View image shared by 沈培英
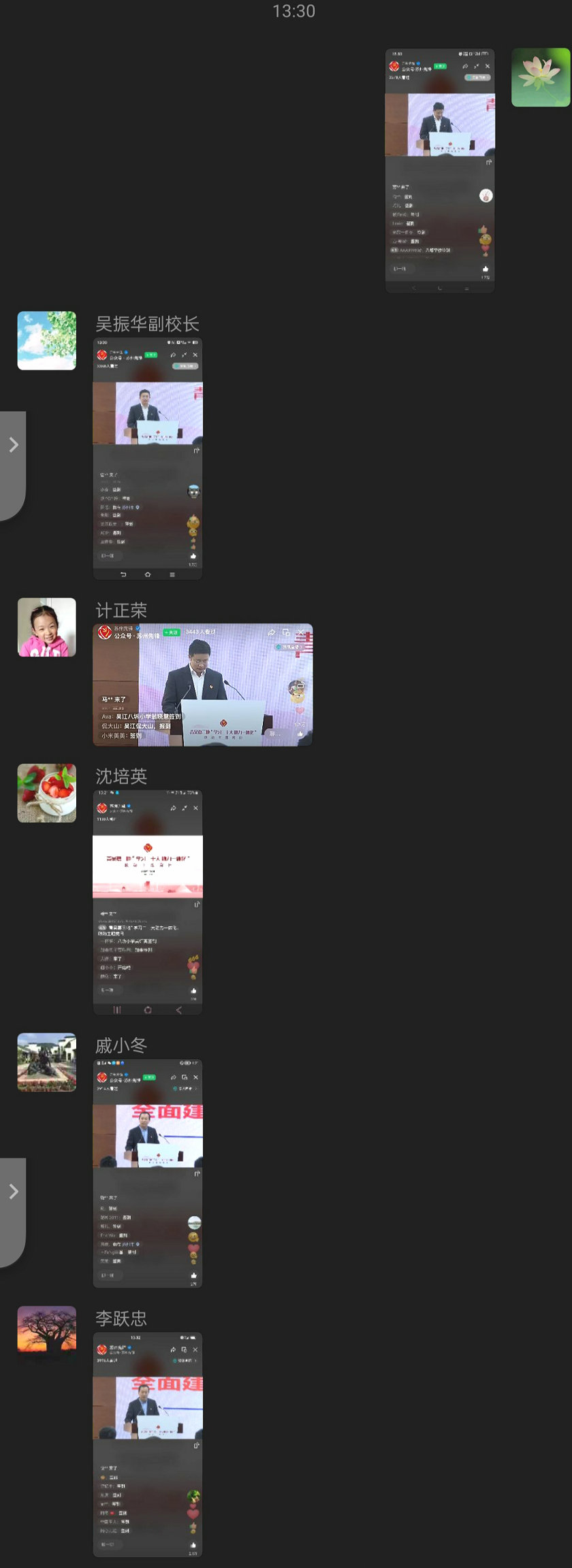572x1568 pixels. (x=147, y=902)
